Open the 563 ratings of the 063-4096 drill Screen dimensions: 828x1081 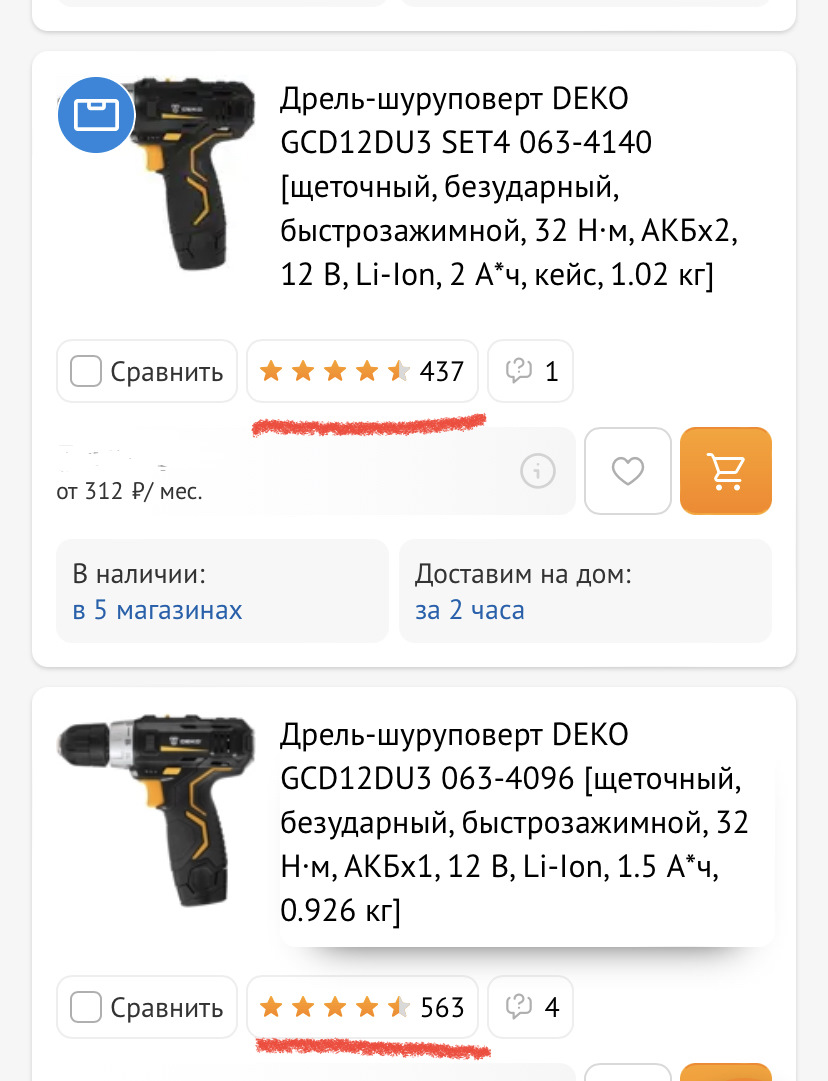[x=362, y=1007]
